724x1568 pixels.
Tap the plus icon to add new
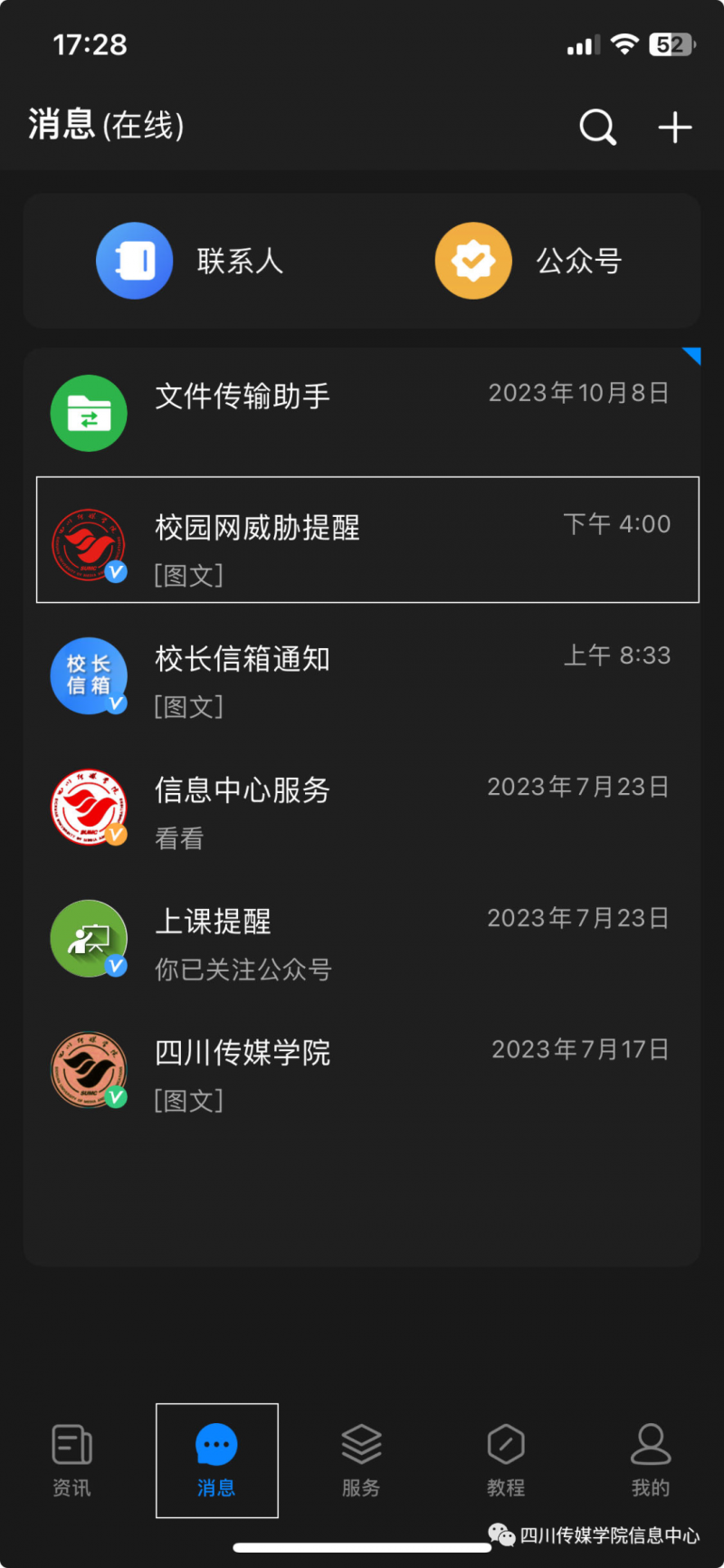[x=674, y=127]
